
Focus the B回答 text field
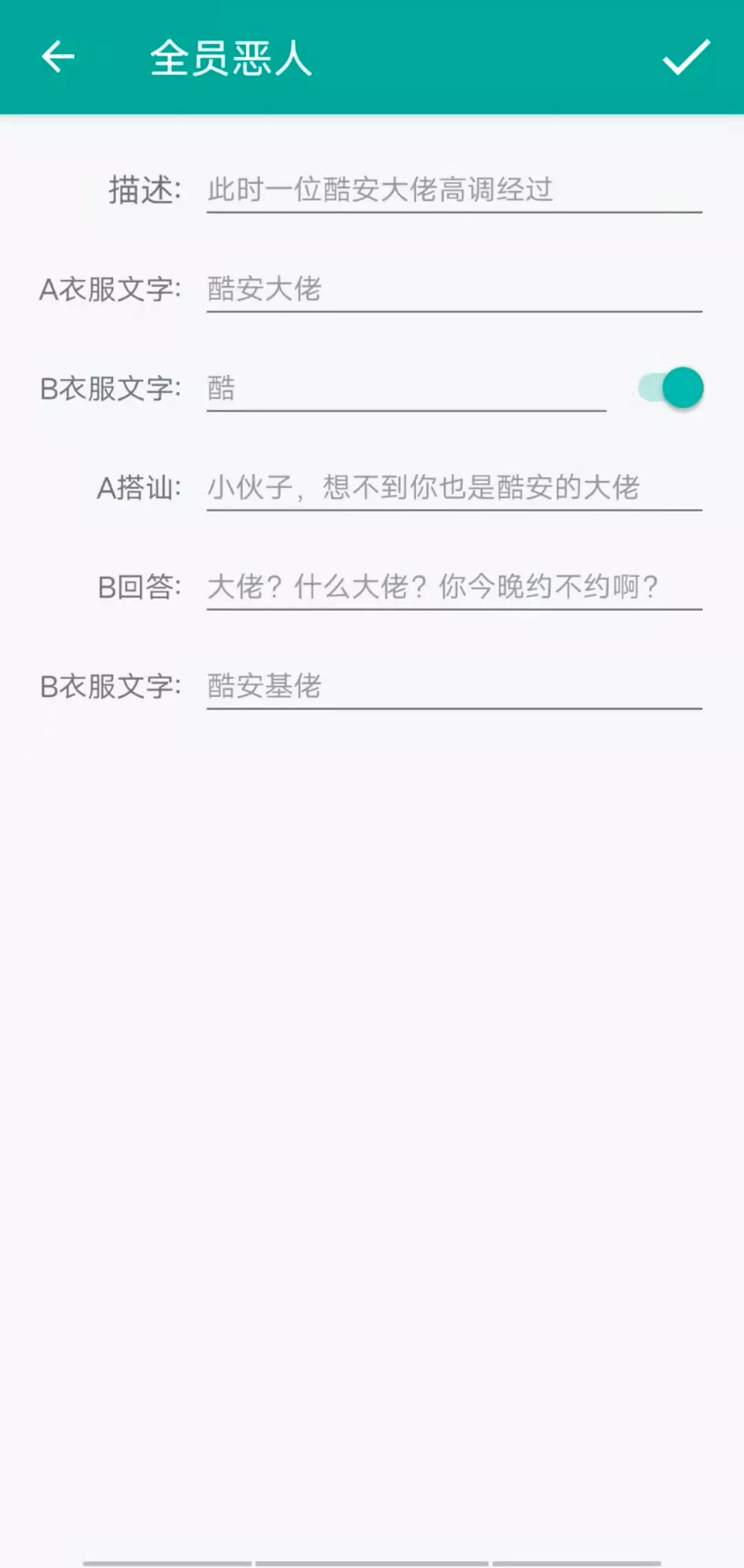pos(453,587)
